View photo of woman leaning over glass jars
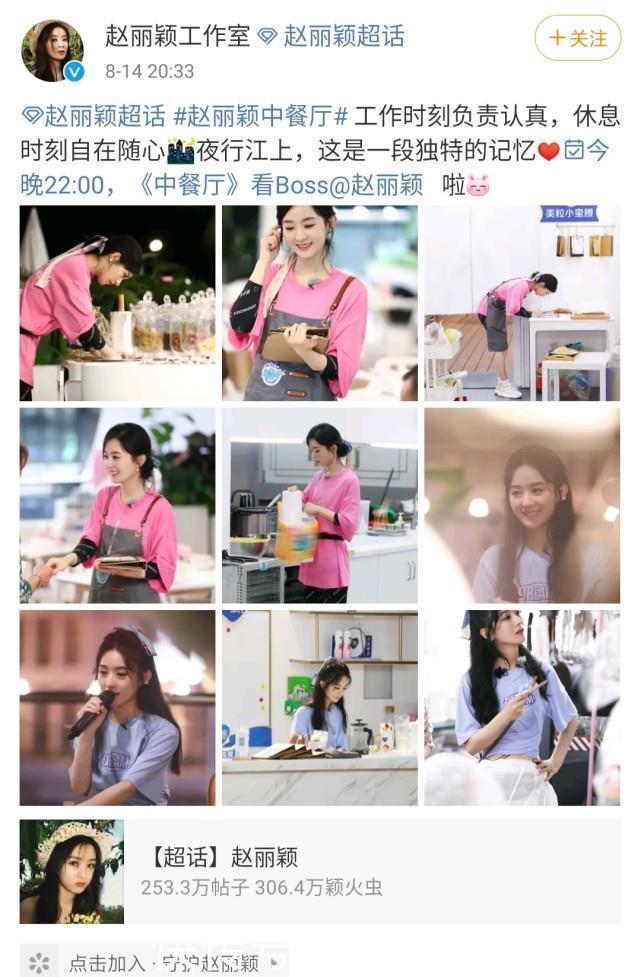 point(118,303)
